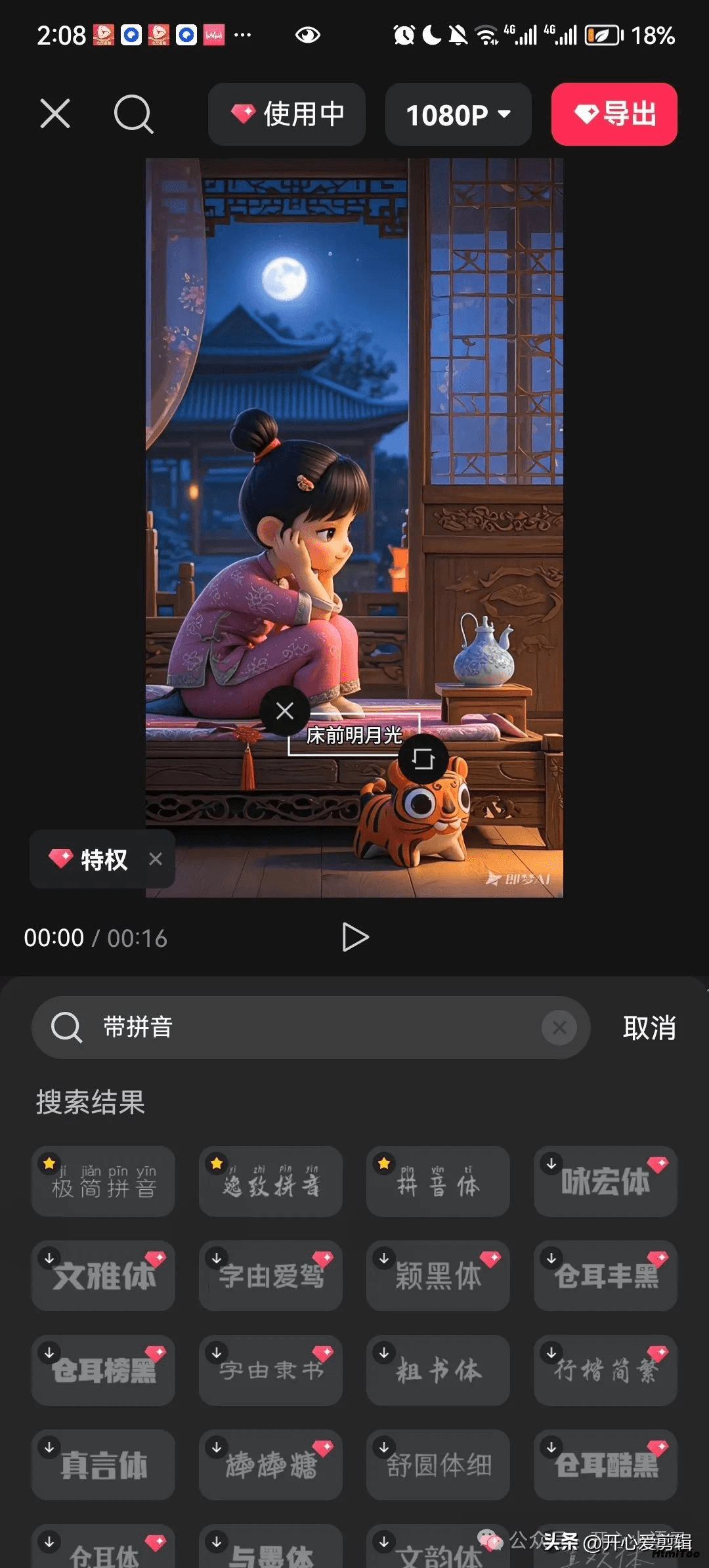The width and height of the screenshot is (709, 1568).
Task: Use the 真言体 font
Action: pyautogui.click(x=103, y=1464)
